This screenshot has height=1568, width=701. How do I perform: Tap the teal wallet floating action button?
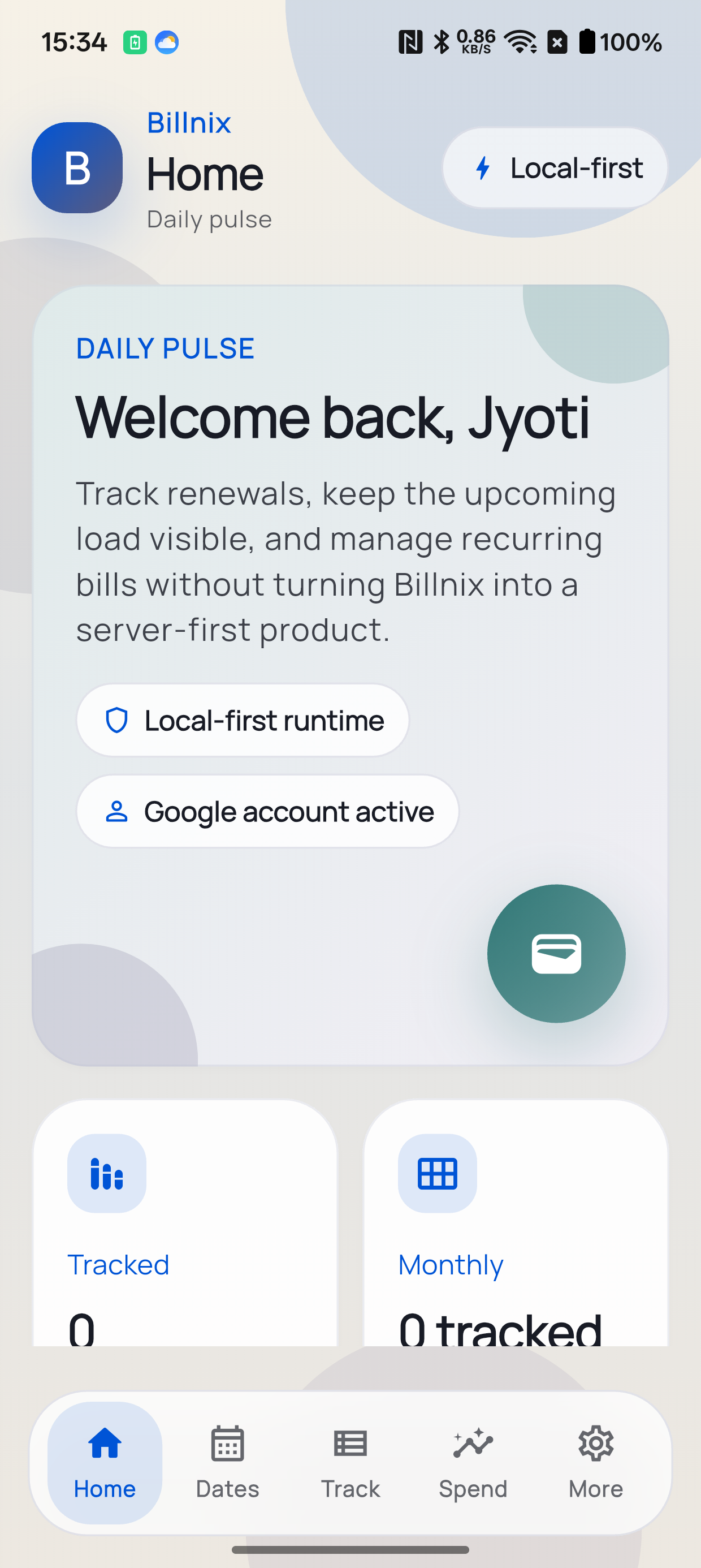(x=556, y=953)
